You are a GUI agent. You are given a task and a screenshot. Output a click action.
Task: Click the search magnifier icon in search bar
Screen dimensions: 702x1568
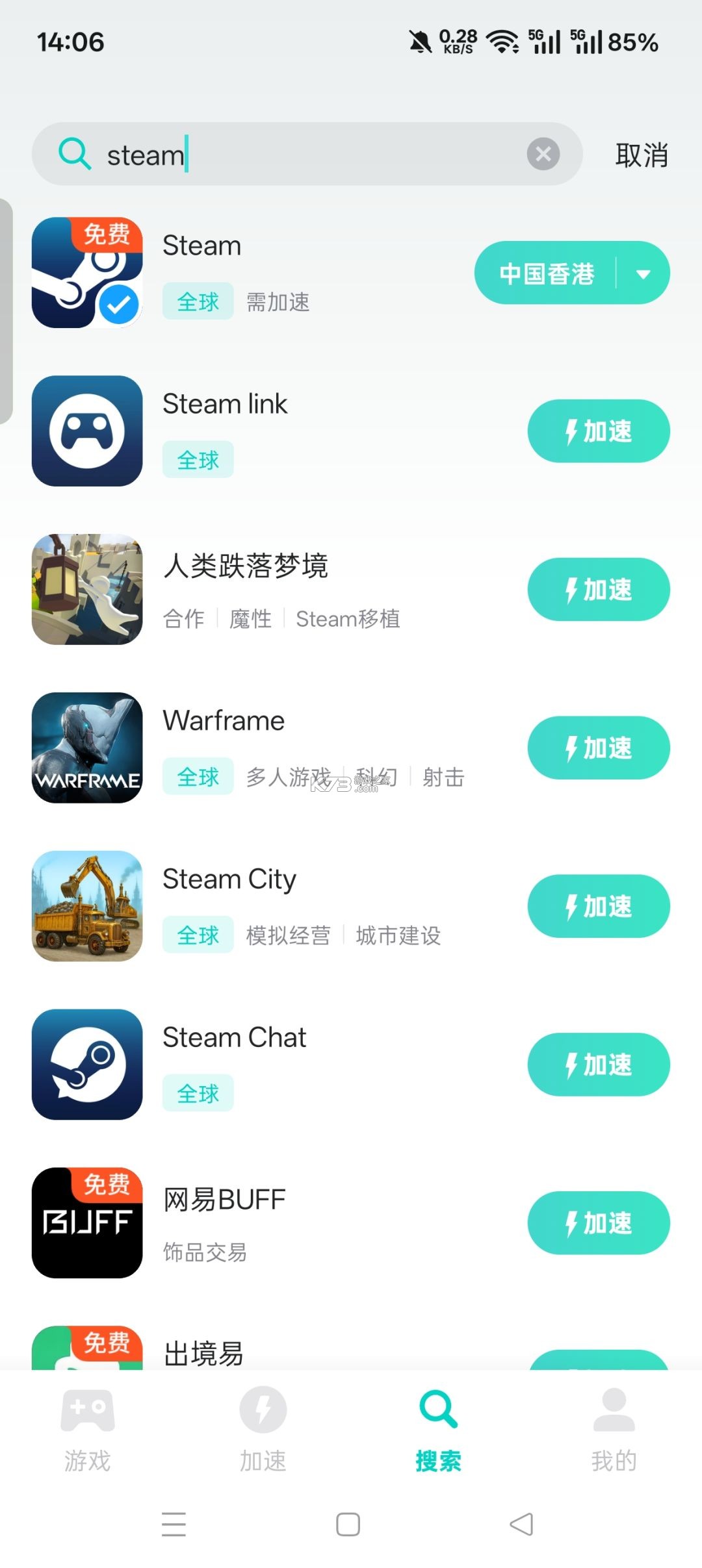point(75,154)
